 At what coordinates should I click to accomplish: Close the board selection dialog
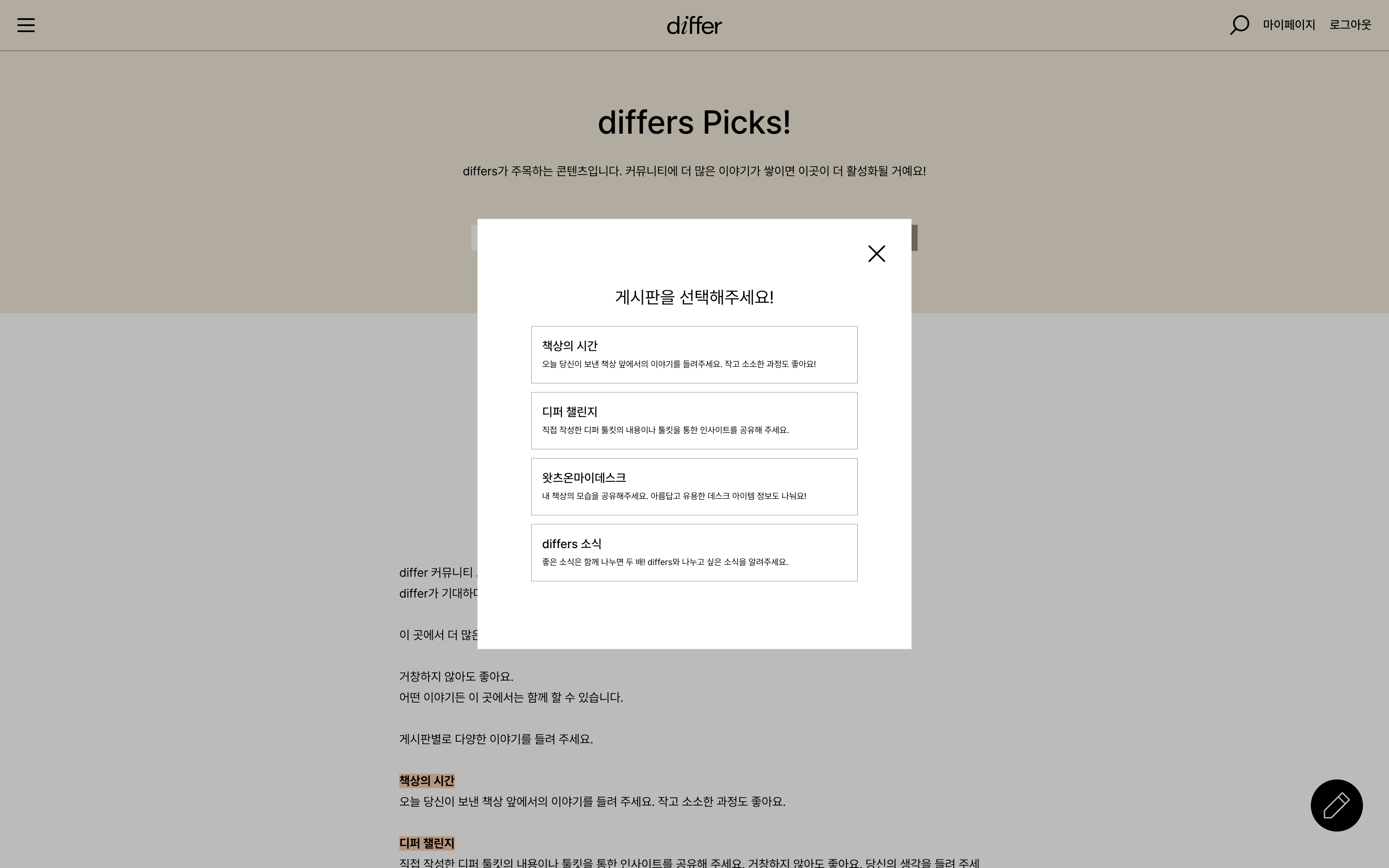(876, 254)
